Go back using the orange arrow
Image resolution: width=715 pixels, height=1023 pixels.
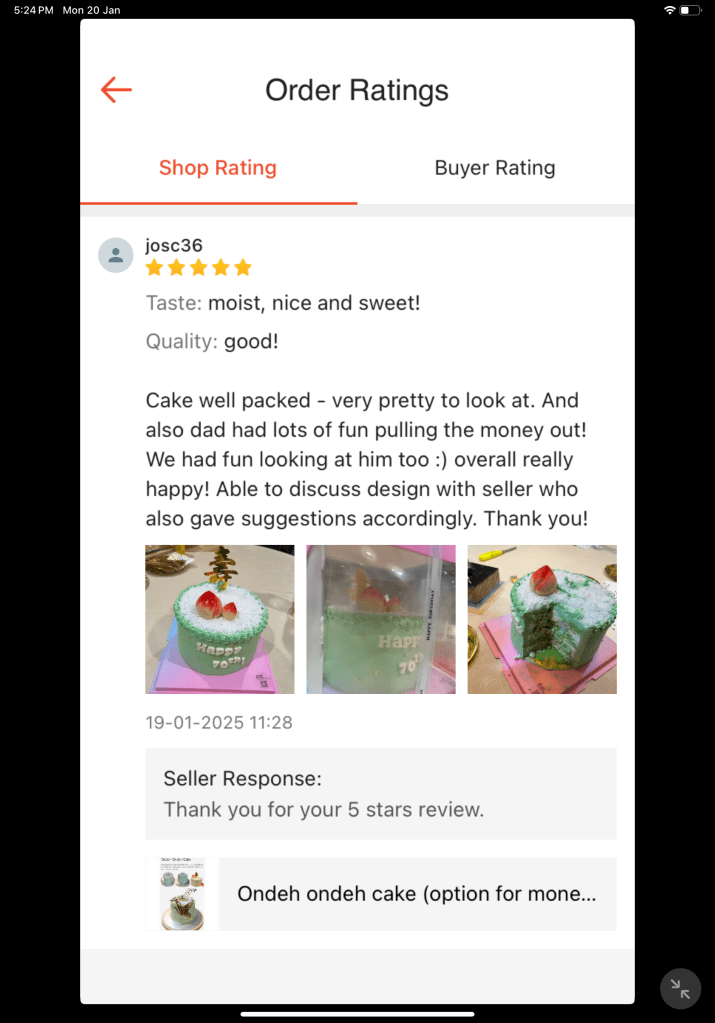116,90
